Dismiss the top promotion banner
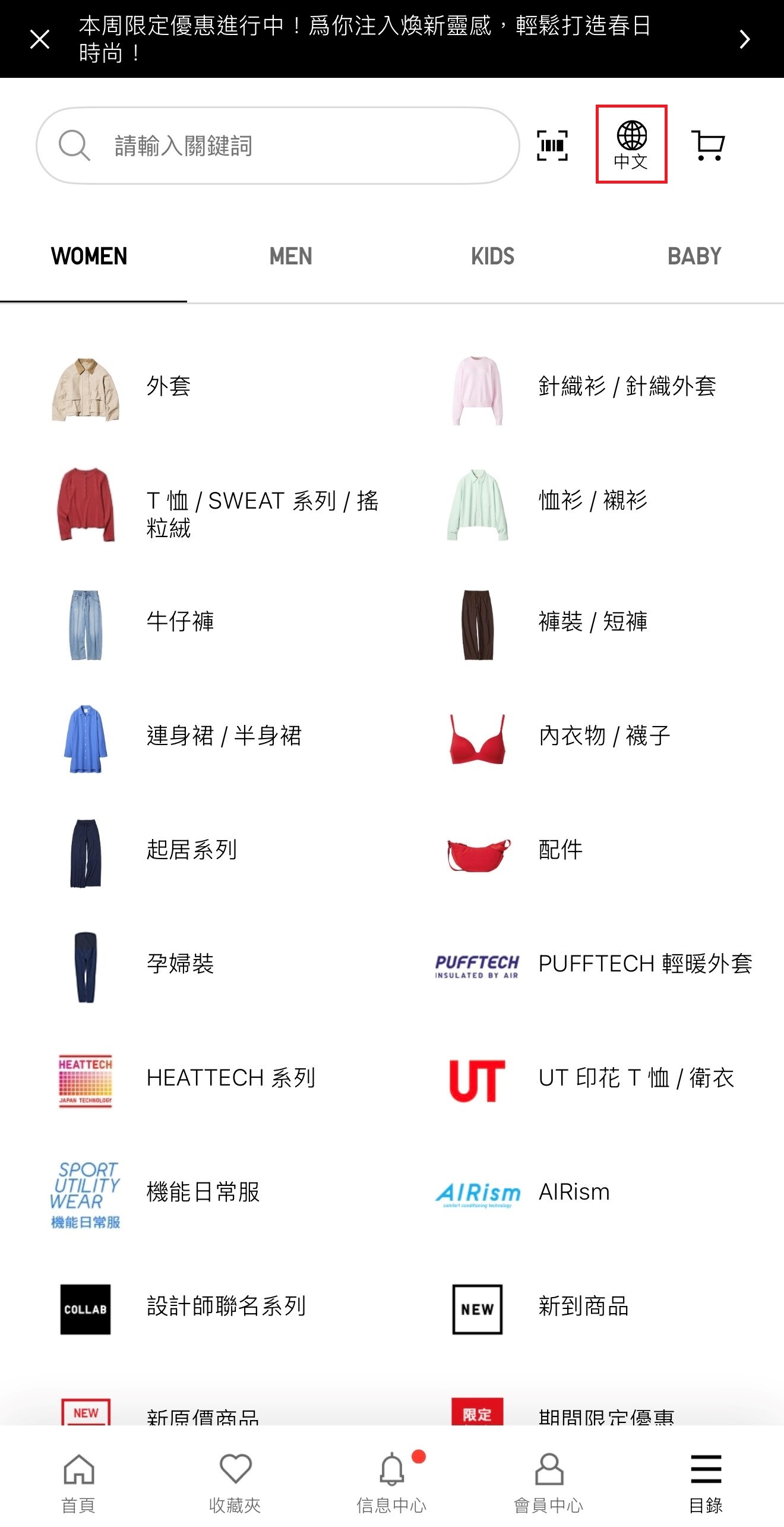 pyautogui.click(x=39, y=39)
